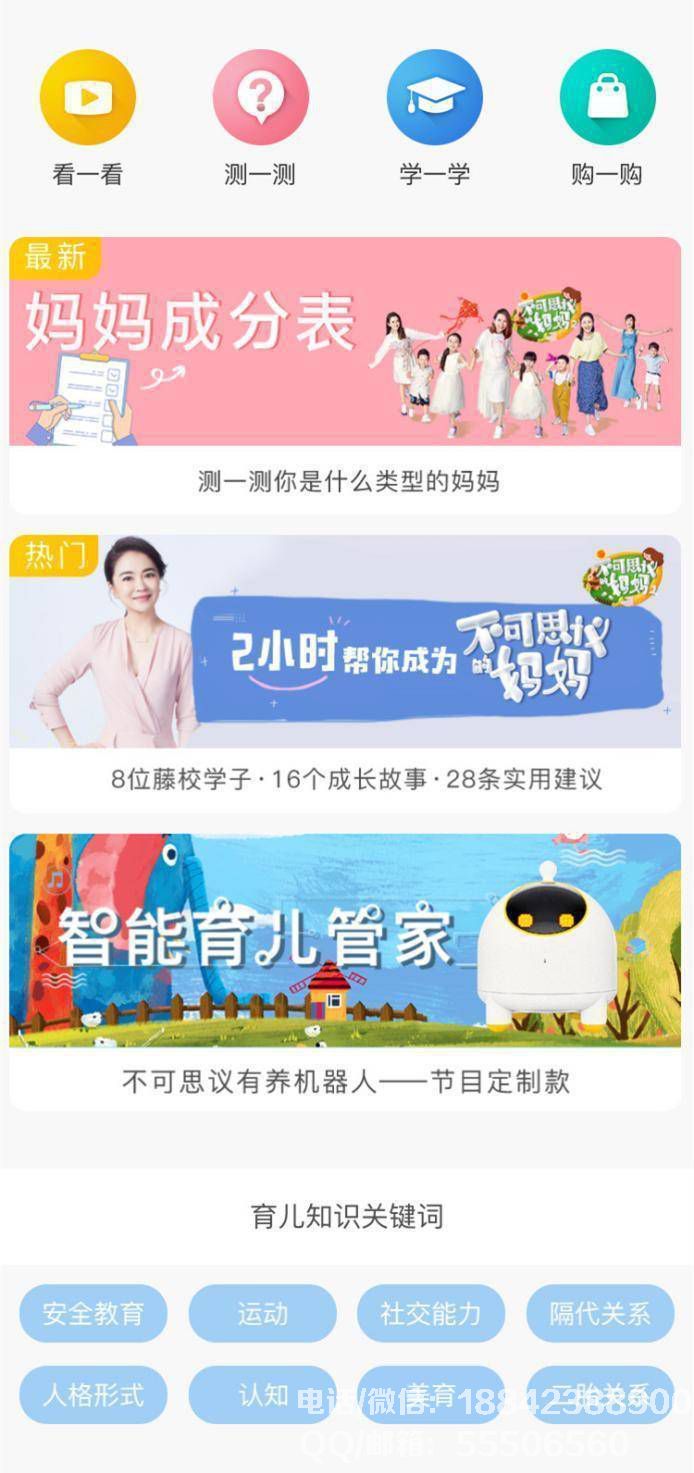
Task: Select the 隔代关系 keyword chip
Action: (600, 1313)
